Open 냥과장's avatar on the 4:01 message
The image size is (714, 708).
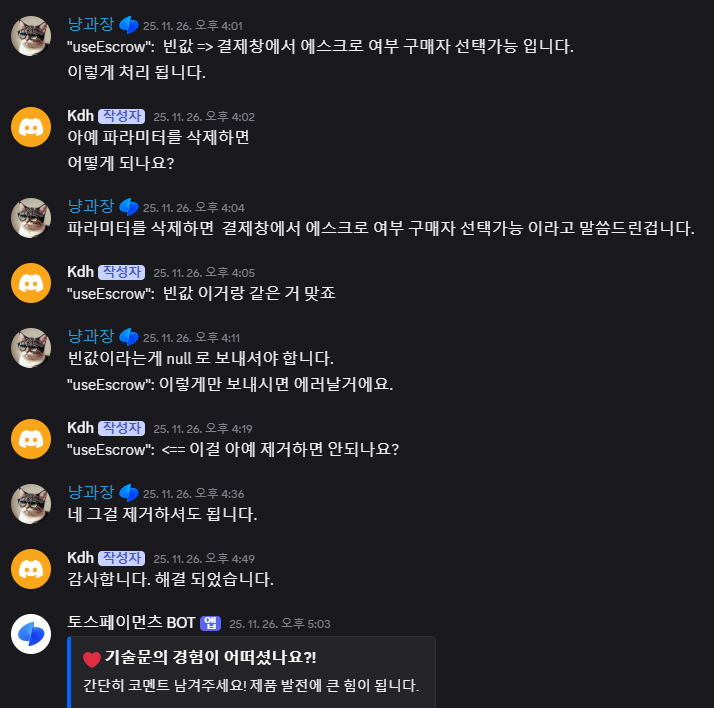pyautogui.click(x=31, y=37)
